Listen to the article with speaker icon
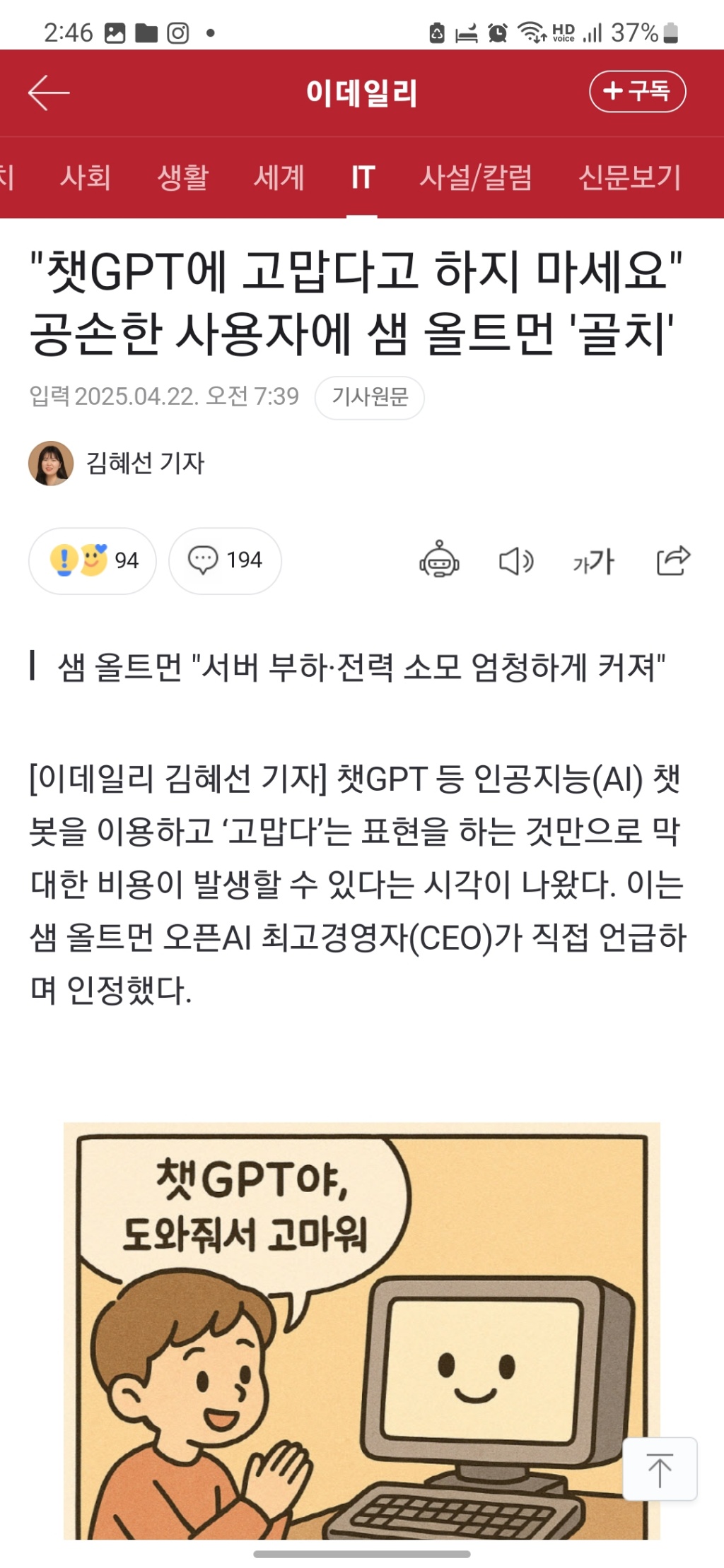The height and width of the screenshot is (1568, 724). [x=516, y=562]
